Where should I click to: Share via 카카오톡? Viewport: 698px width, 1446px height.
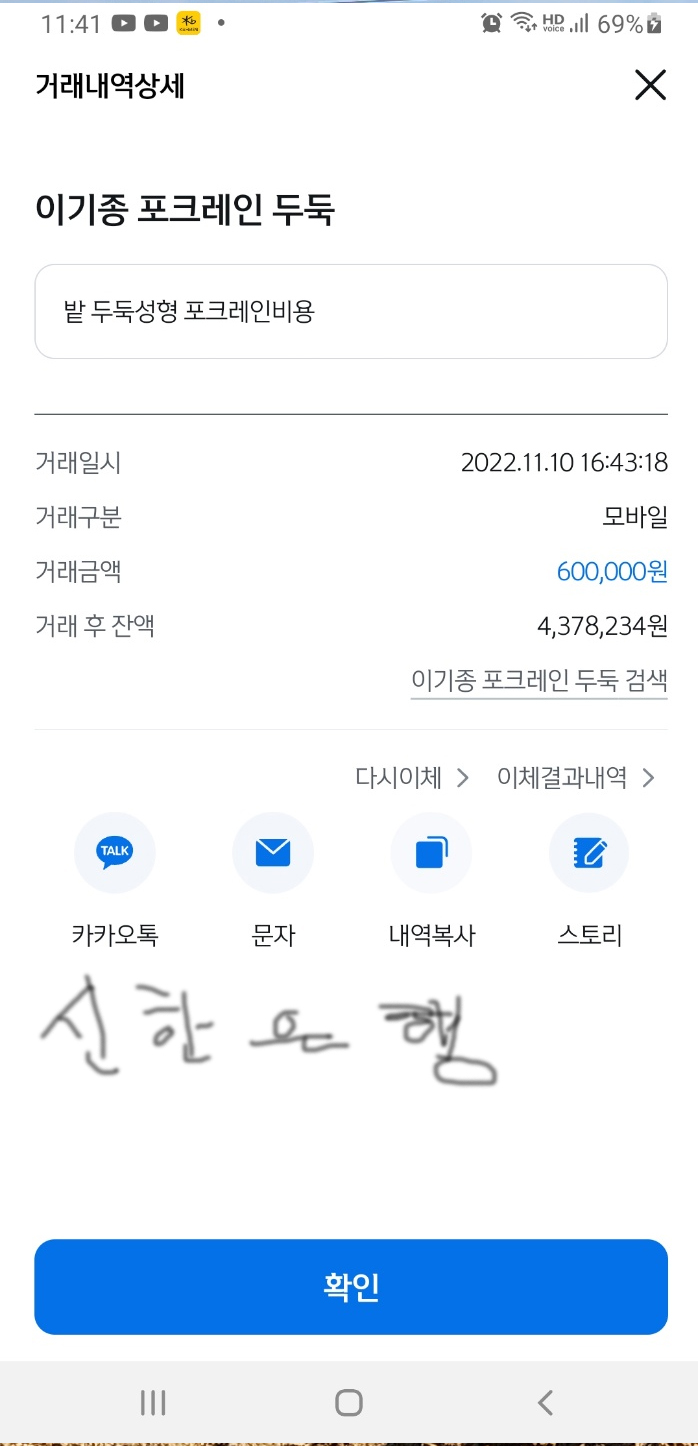pos(115,853)
